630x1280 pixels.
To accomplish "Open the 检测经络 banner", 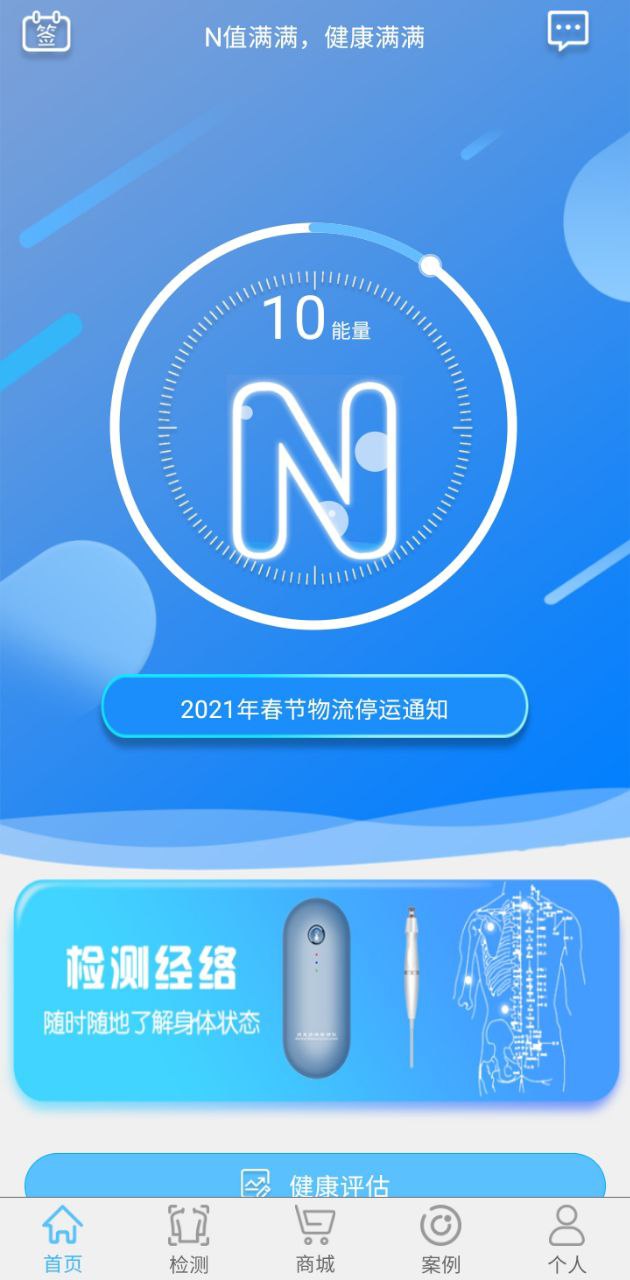I will [316, 990].
